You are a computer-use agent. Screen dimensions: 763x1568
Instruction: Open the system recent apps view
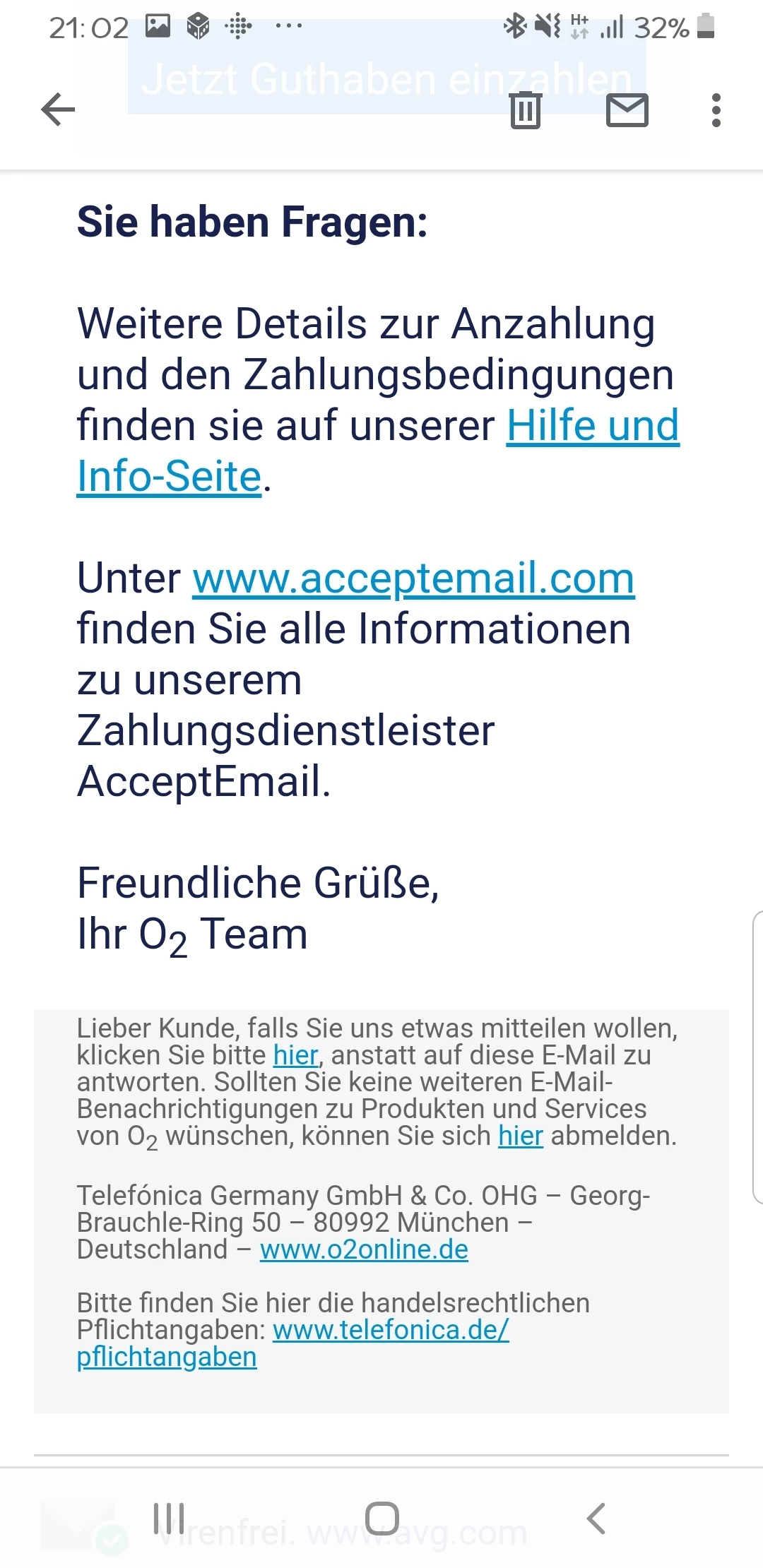click(x=169, y=1518)
